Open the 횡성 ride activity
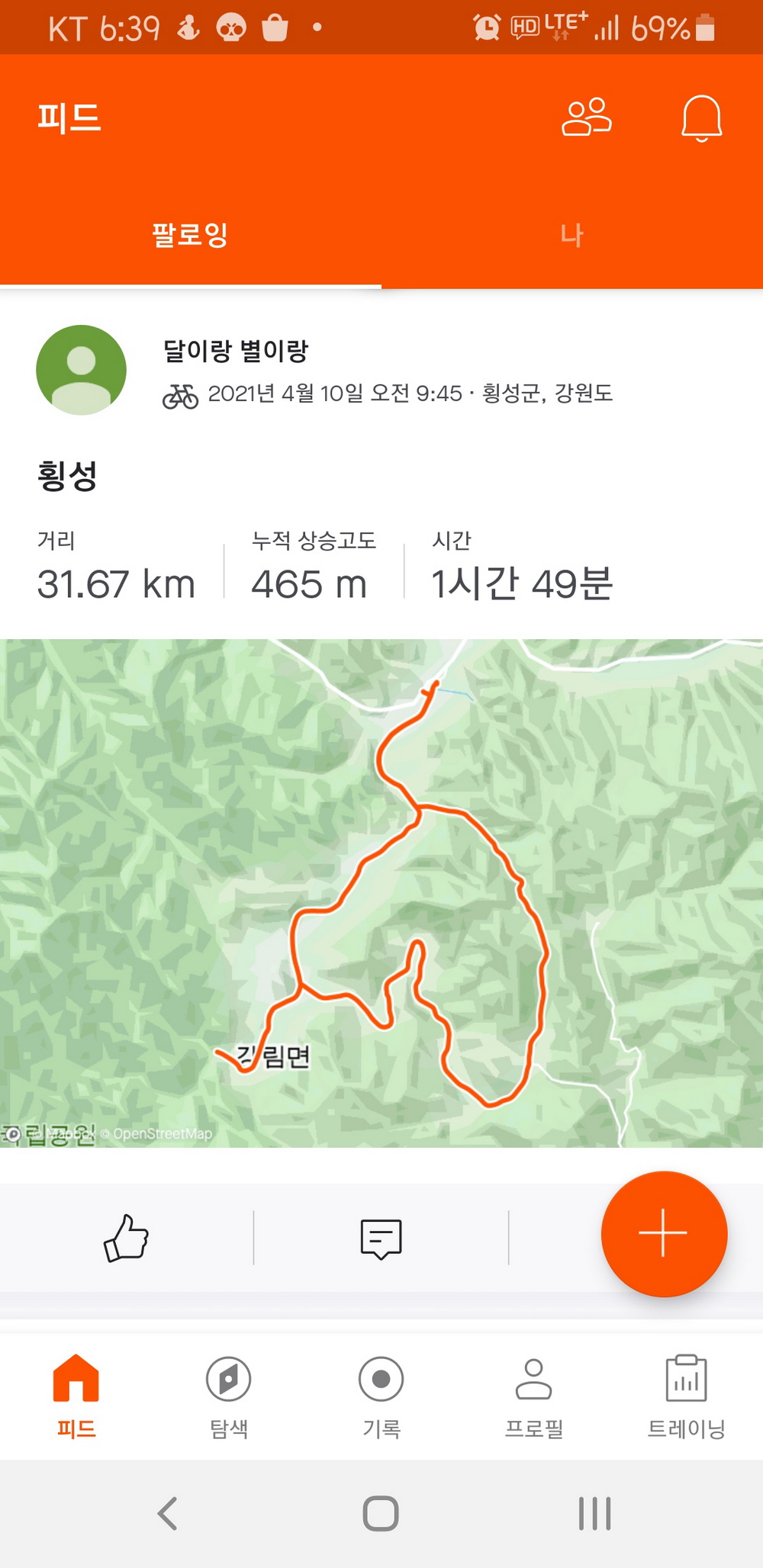The width and height of the screenshot is (763, 1568). [67, 476]
